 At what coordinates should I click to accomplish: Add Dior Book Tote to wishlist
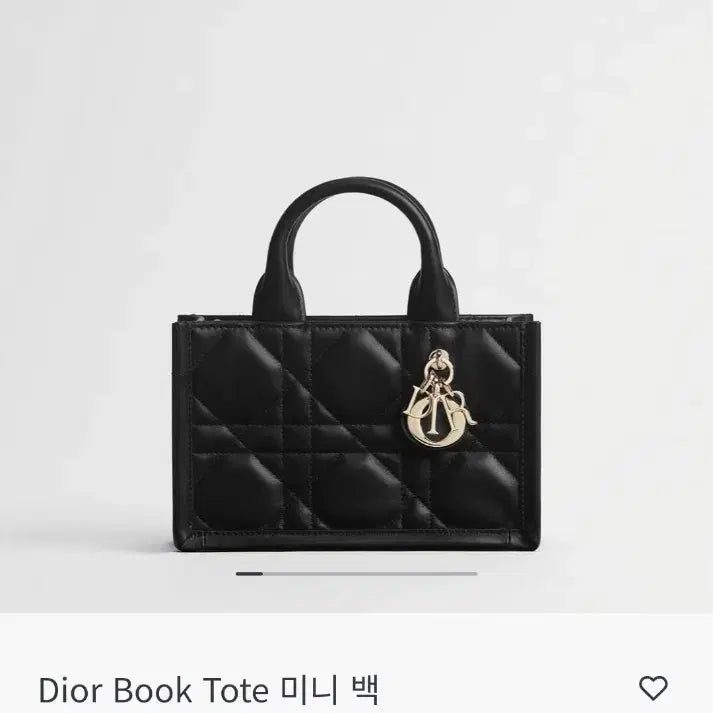pyautogui.click(x=653, y=688)
